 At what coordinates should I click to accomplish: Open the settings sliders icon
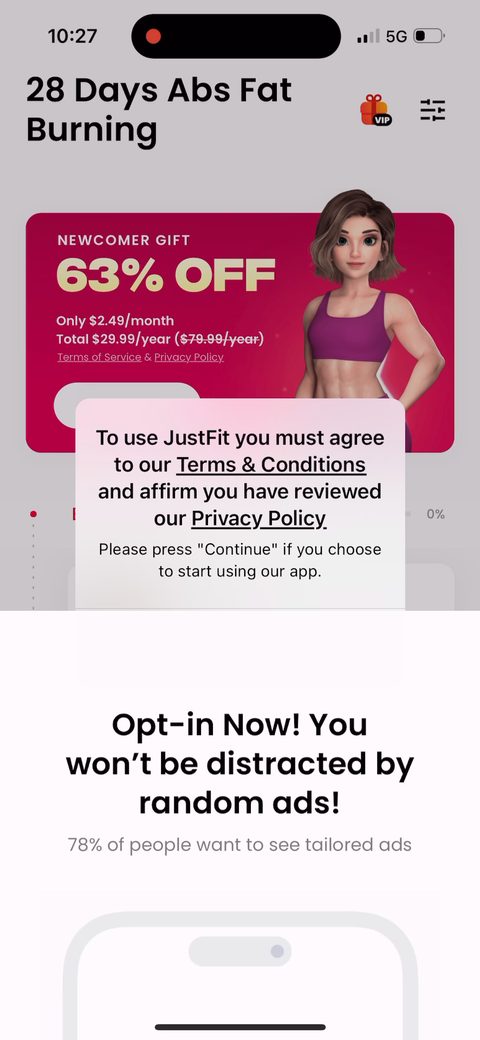click(433, 110)
